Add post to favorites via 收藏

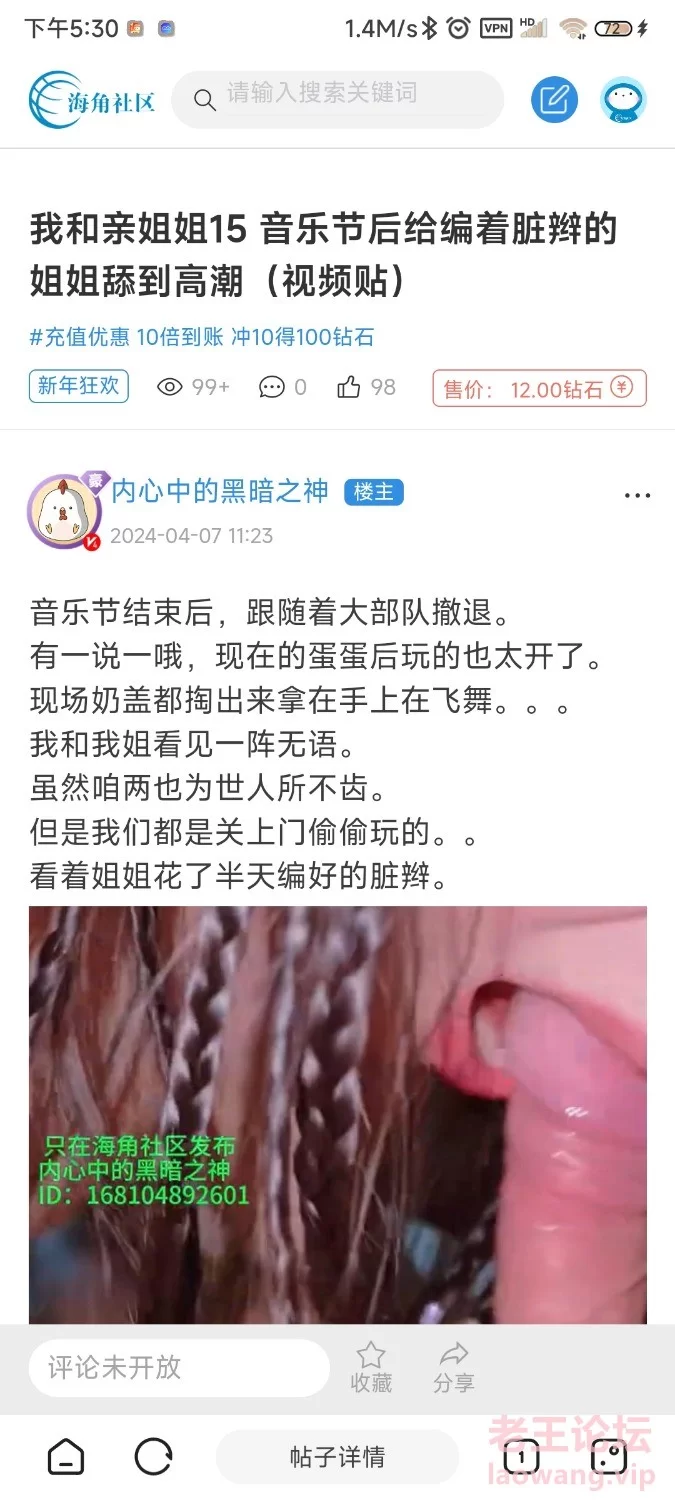371,1368
